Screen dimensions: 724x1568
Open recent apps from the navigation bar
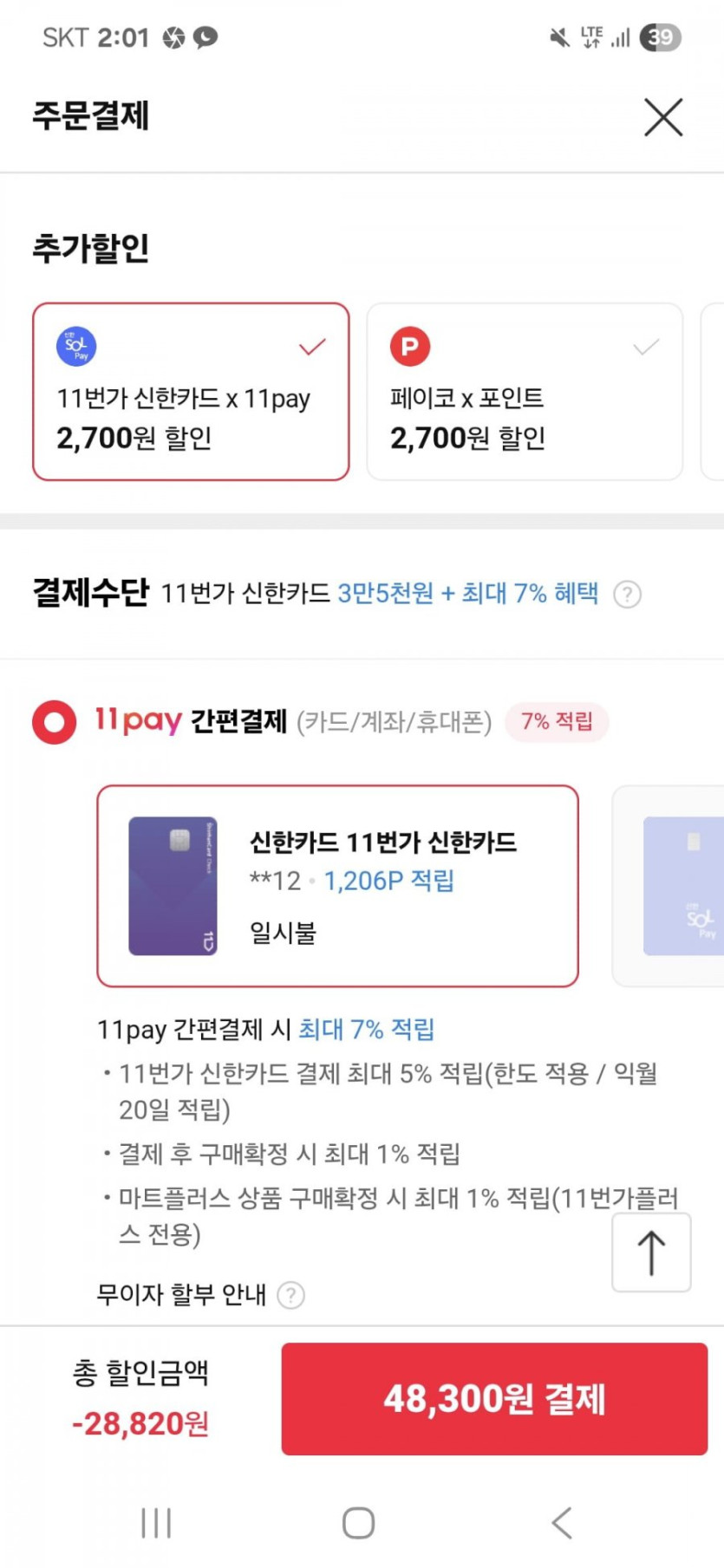pos(156,1523)
